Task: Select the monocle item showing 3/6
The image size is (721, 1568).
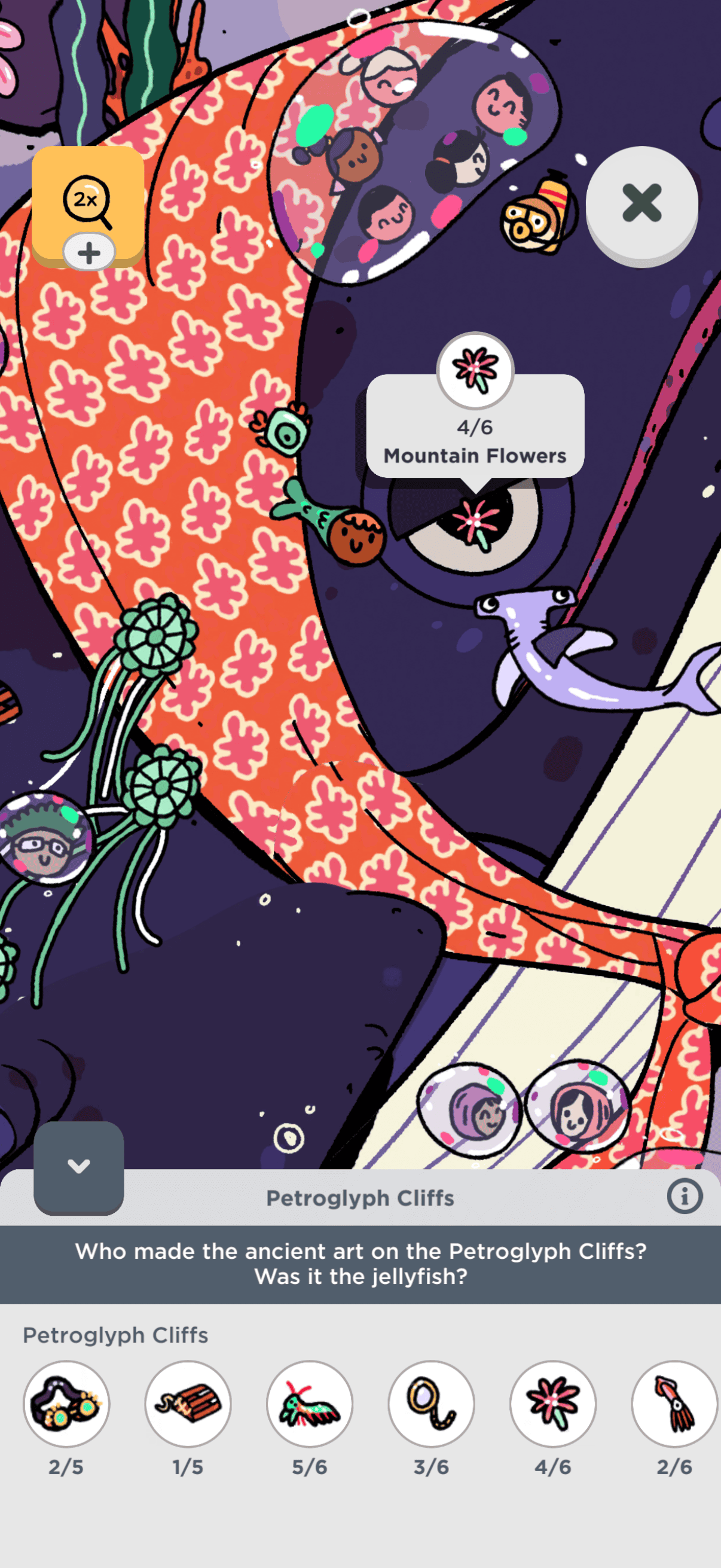Action: (x=432, y=1403)
